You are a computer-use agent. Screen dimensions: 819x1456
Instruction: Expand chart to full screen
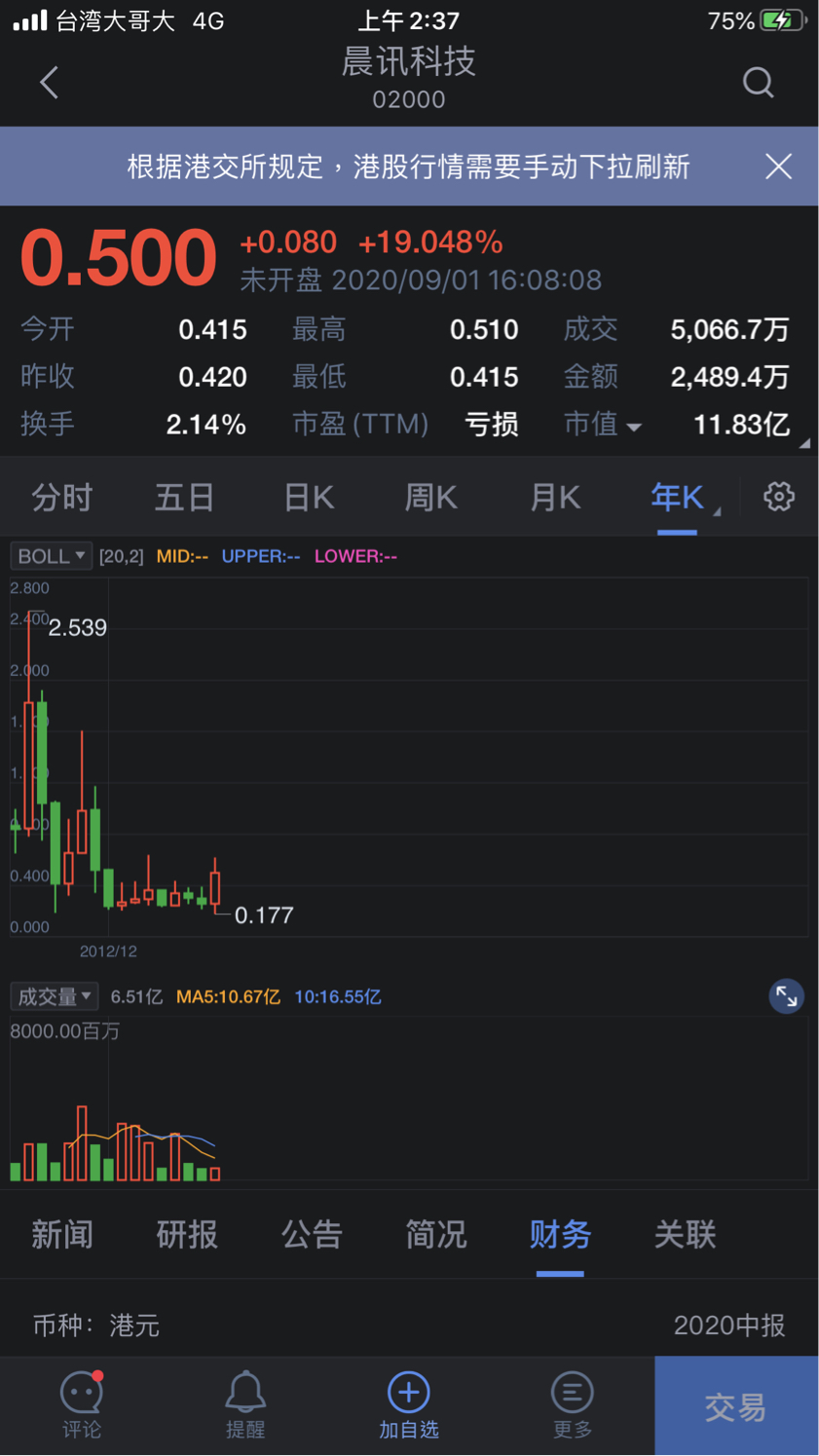click(x=786, y=996)
